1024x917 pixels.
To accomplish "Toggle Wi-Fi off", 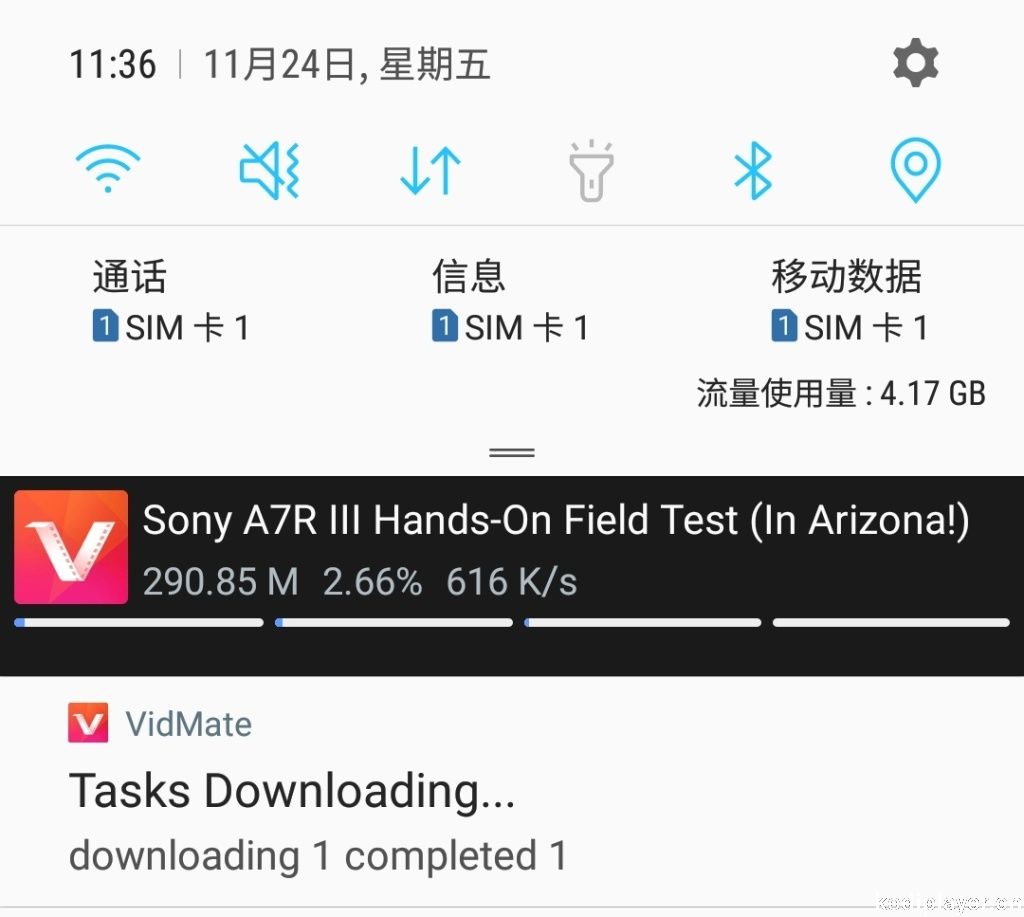I will click(108, 168).
